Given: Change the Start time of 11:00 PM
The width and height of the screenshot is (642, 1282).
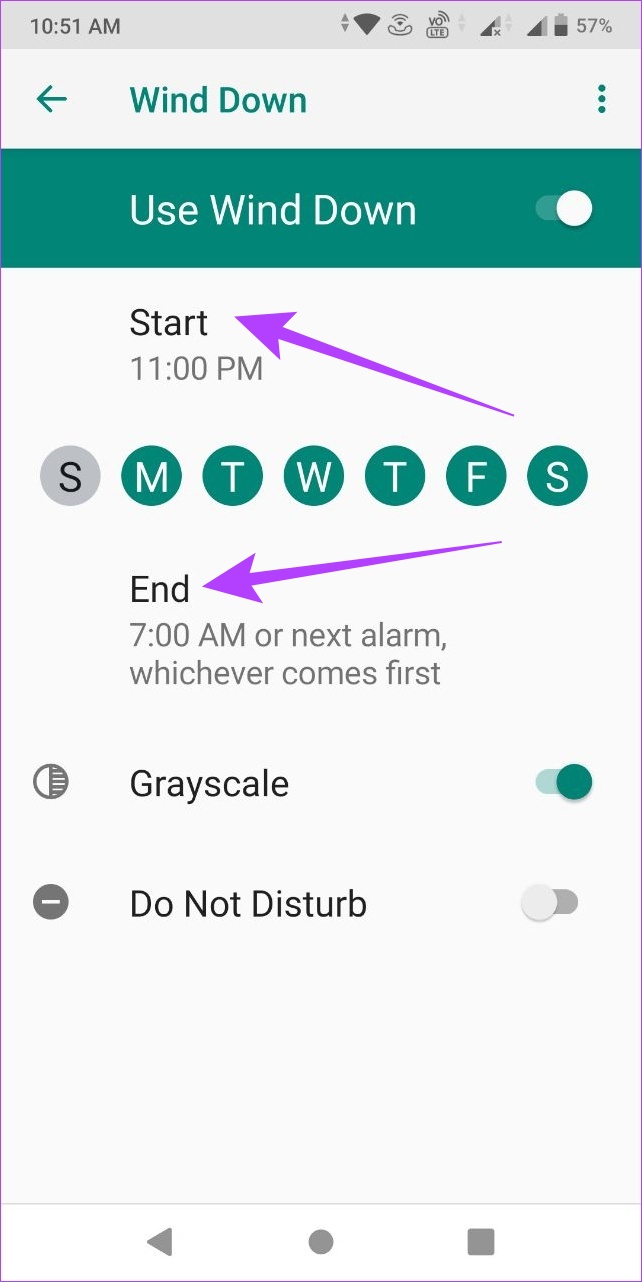Looking at the screenshot, I should [x=320, y=345].
